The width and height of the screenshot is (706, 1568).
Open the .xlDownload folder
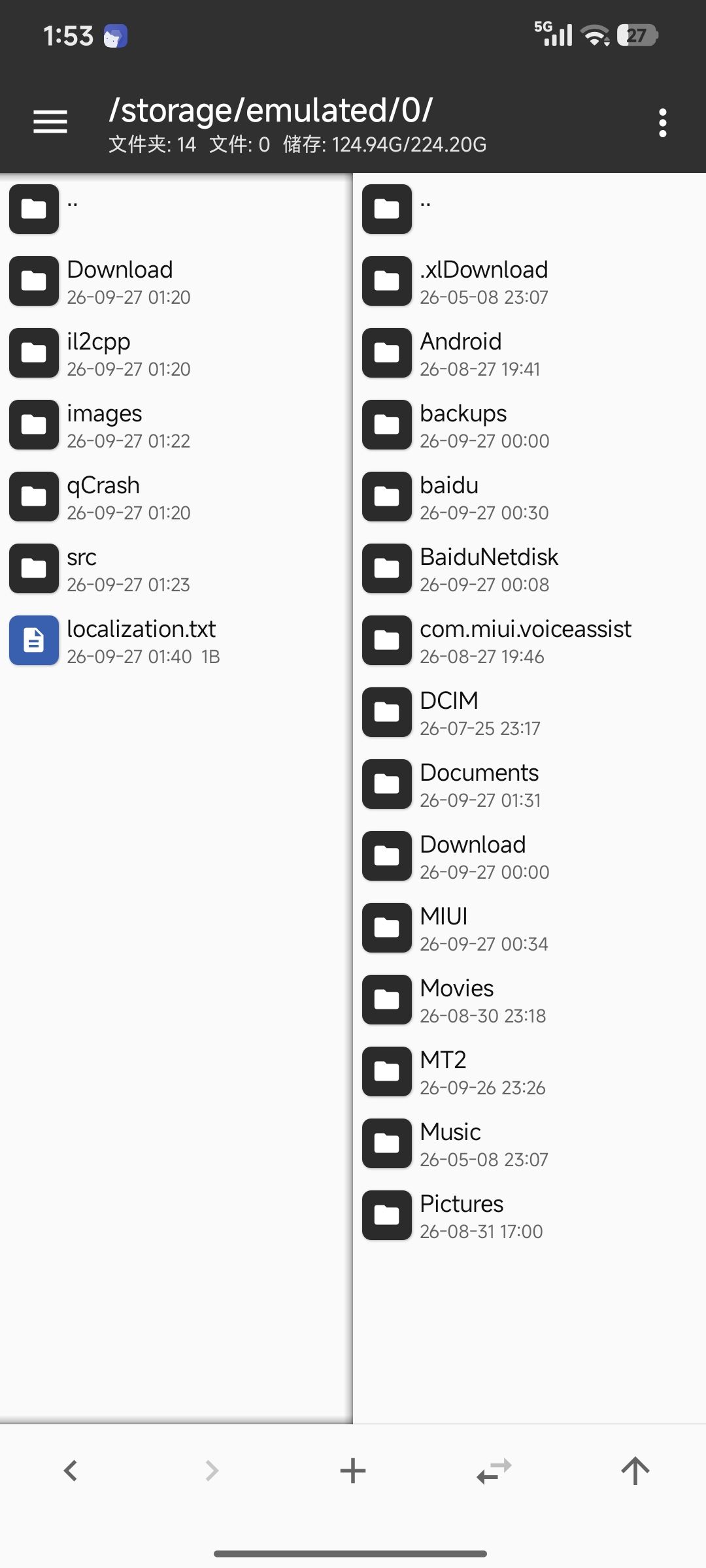pos(529,281)
